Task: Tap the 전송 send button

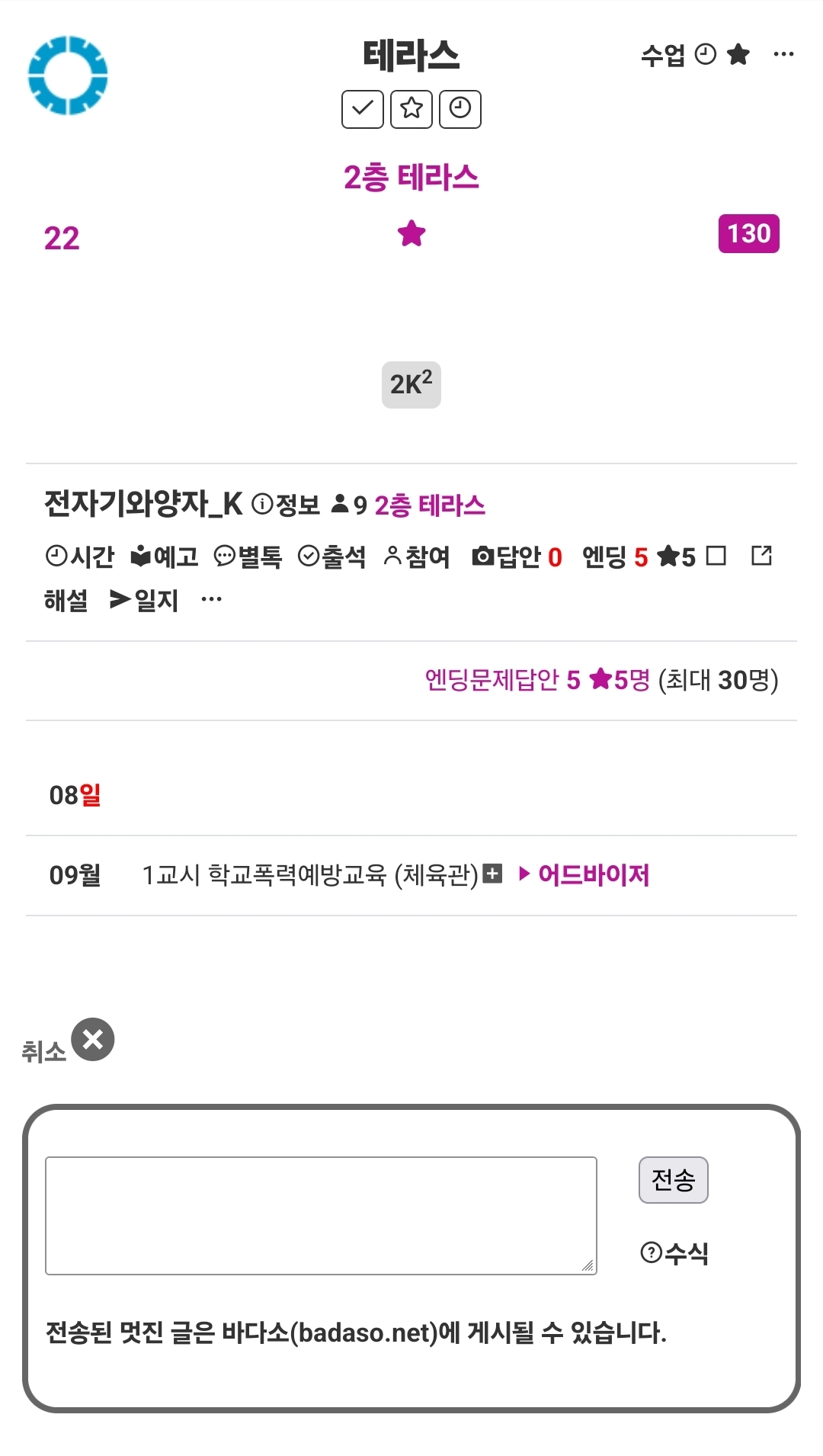Action: tap(674, 1180)
